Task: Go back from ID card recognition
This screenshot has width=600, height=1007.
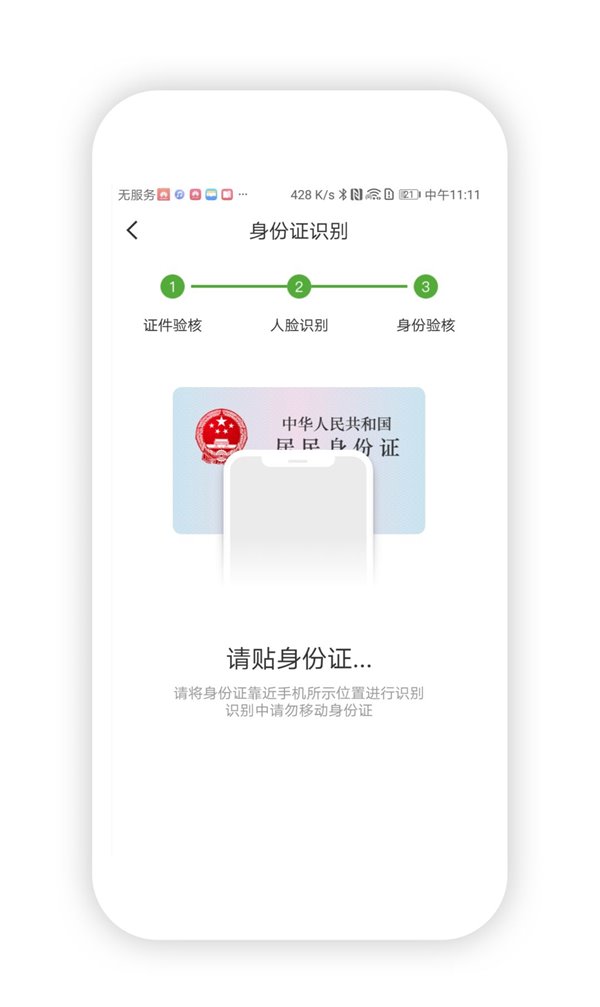Action: 132,231
